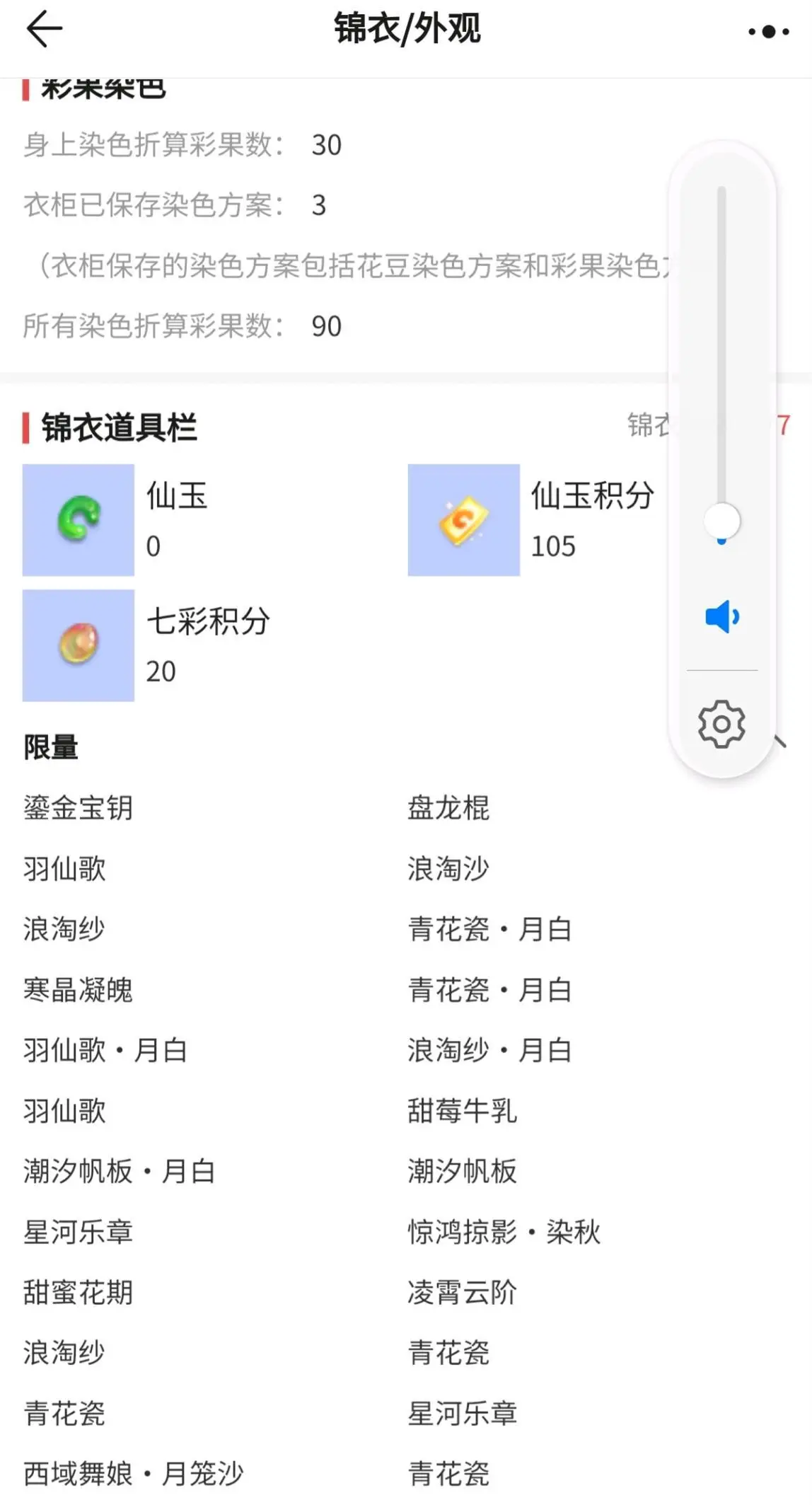Go back using the top-left arrow

click(44, 30)
